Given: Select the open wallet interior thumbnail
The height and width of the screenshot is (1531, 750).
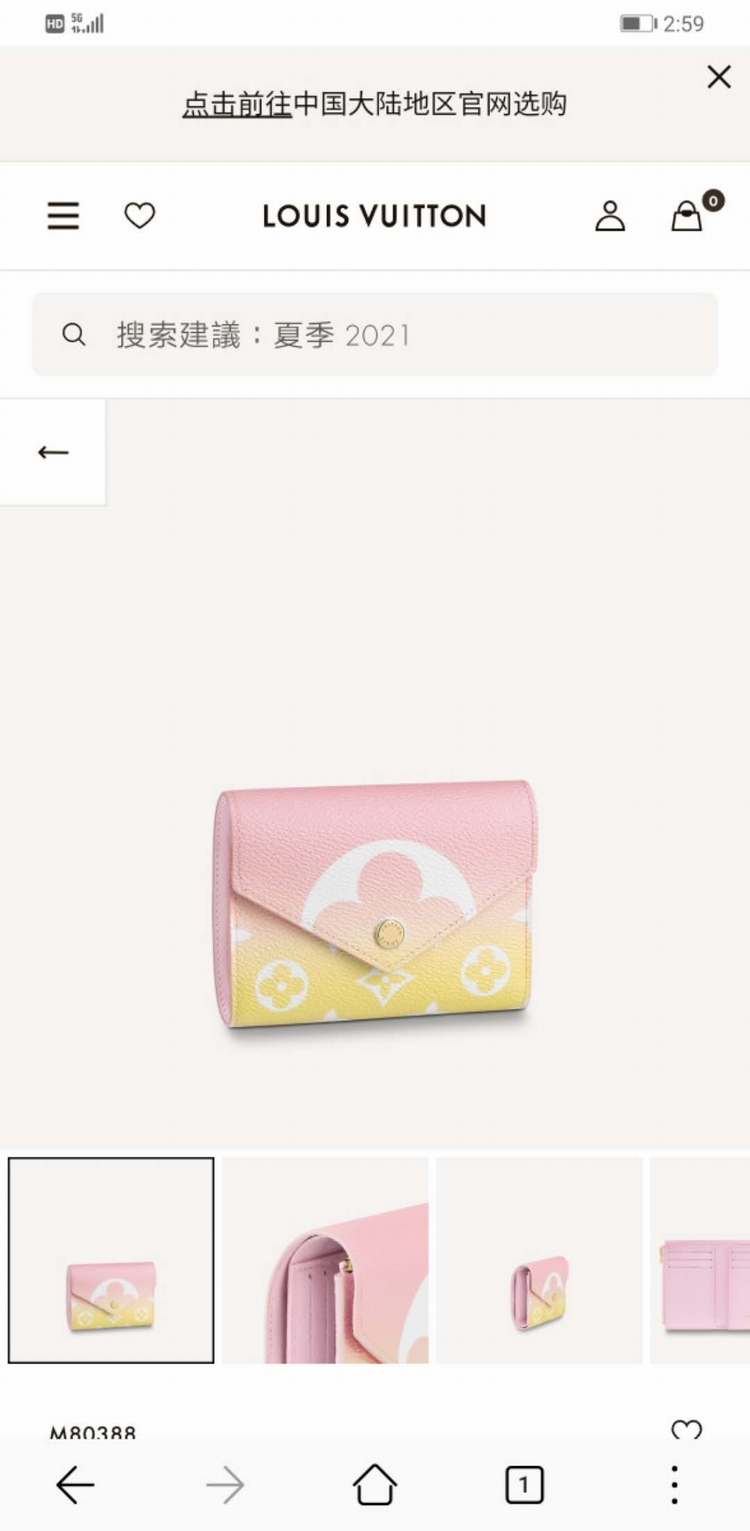Looking at the screenshot, I should pos(701,1260).
